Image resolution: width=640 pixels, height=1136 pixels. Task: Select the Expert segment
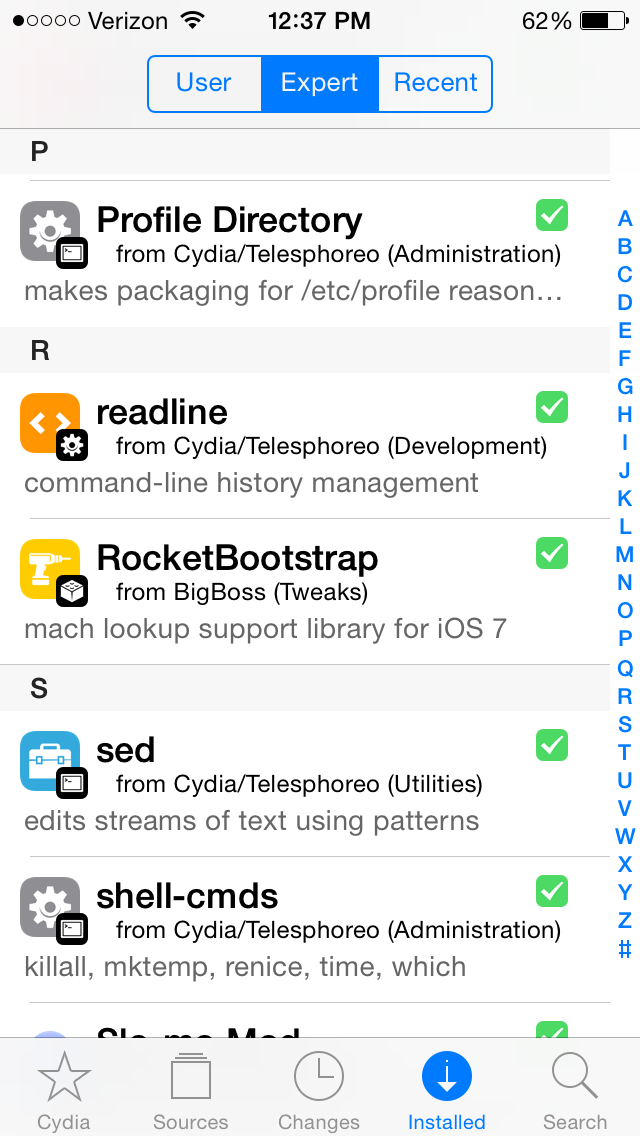tap(320, 83)
